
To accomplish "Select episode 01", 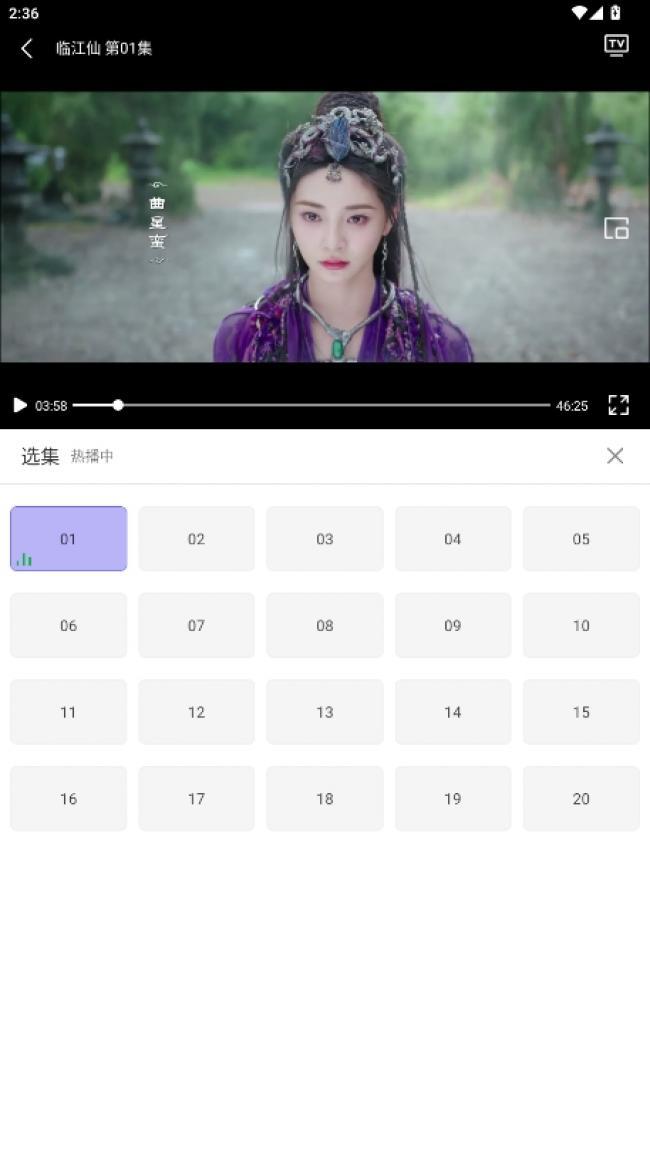I will point(68,539).
